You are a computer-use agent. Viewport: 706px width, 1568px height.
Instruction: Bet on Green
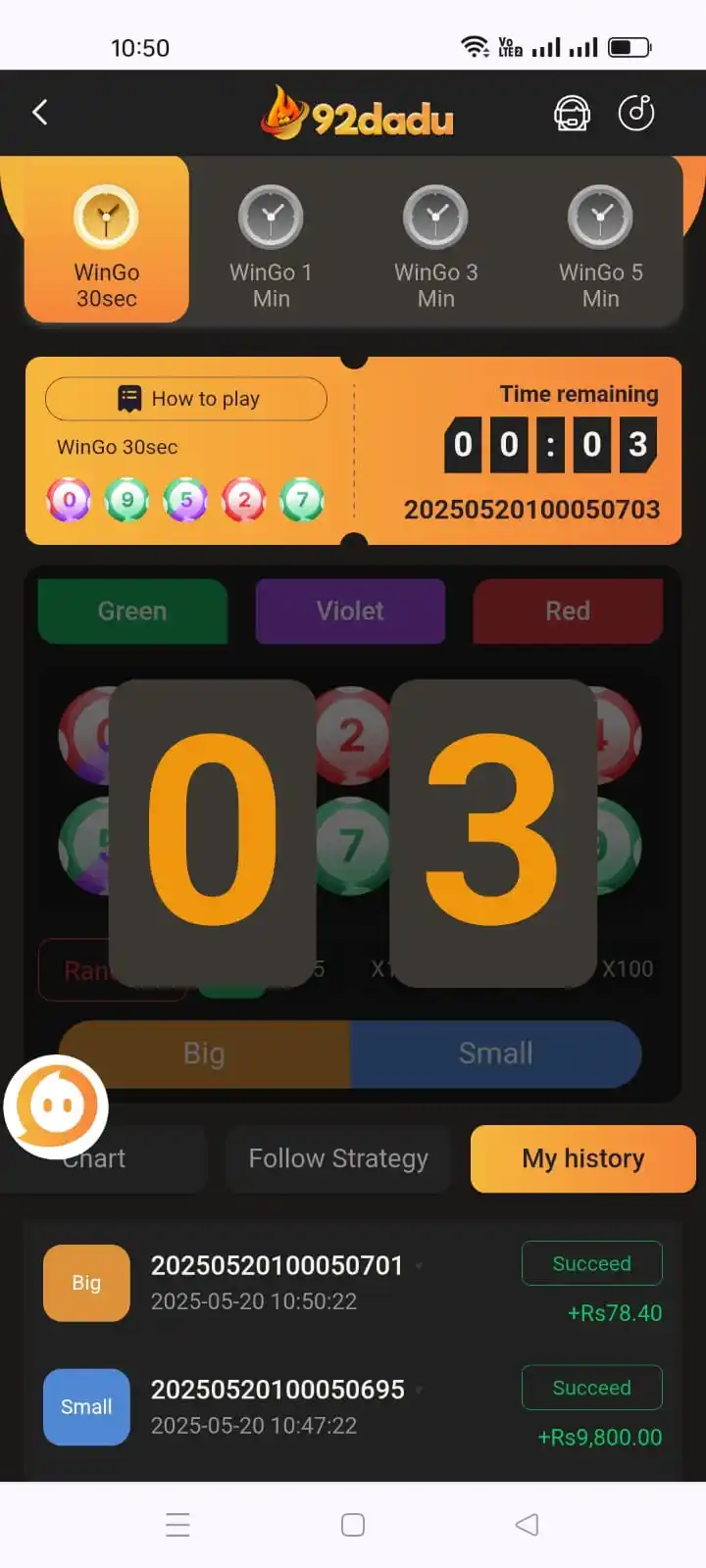[x=132, y=612]
